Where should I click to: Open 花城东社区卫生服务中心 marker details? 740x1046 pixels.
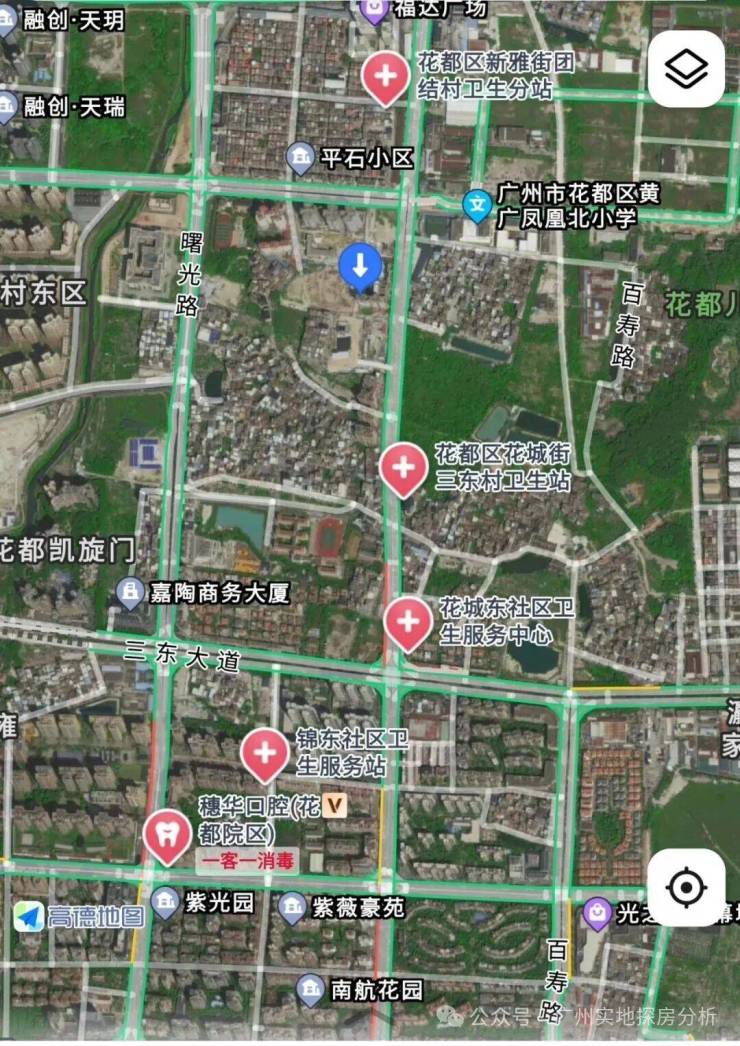click(408, 621)
